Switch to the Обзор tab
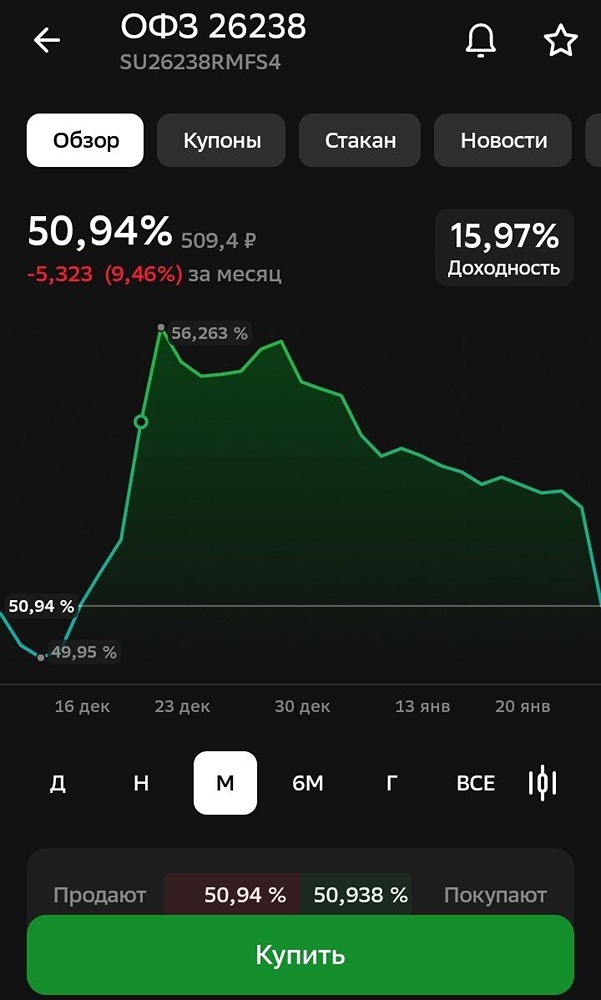The height and width of the screenshot is (1000, 601). coord(85,141)
